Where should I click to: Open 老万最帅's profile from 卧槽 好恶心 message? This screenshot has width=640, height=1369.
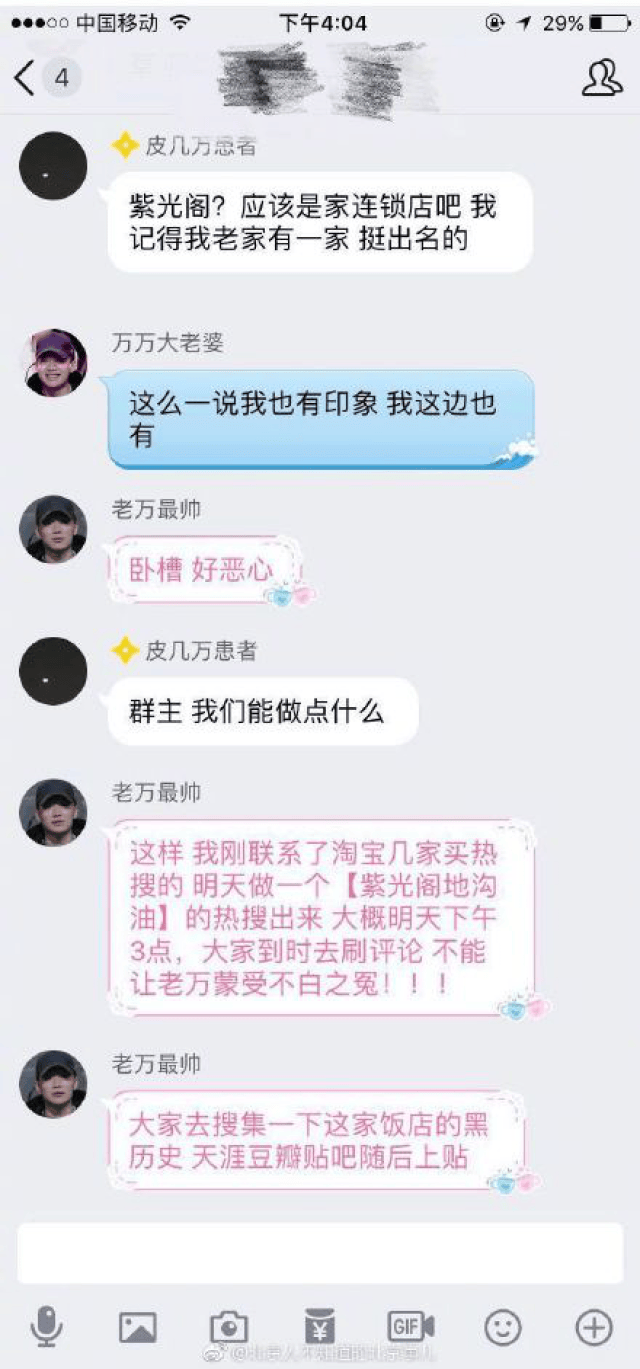[x=53, y=529]
